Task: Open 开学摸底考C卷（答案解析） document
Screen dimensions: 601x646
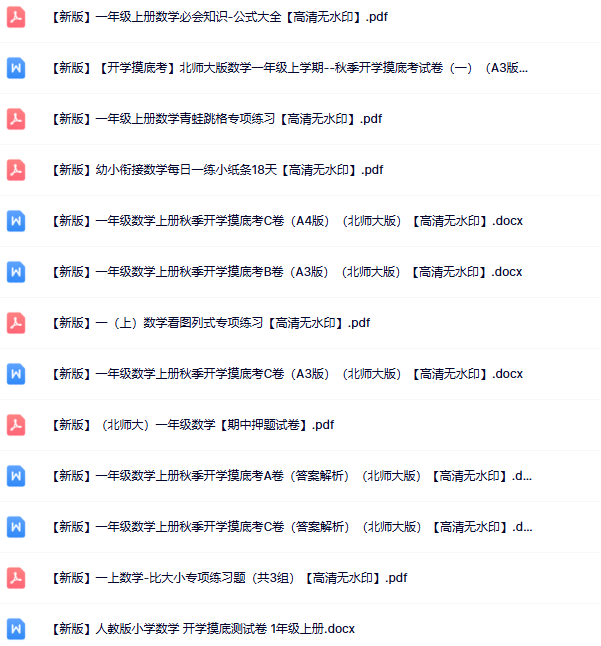Action: coord(292,527)
